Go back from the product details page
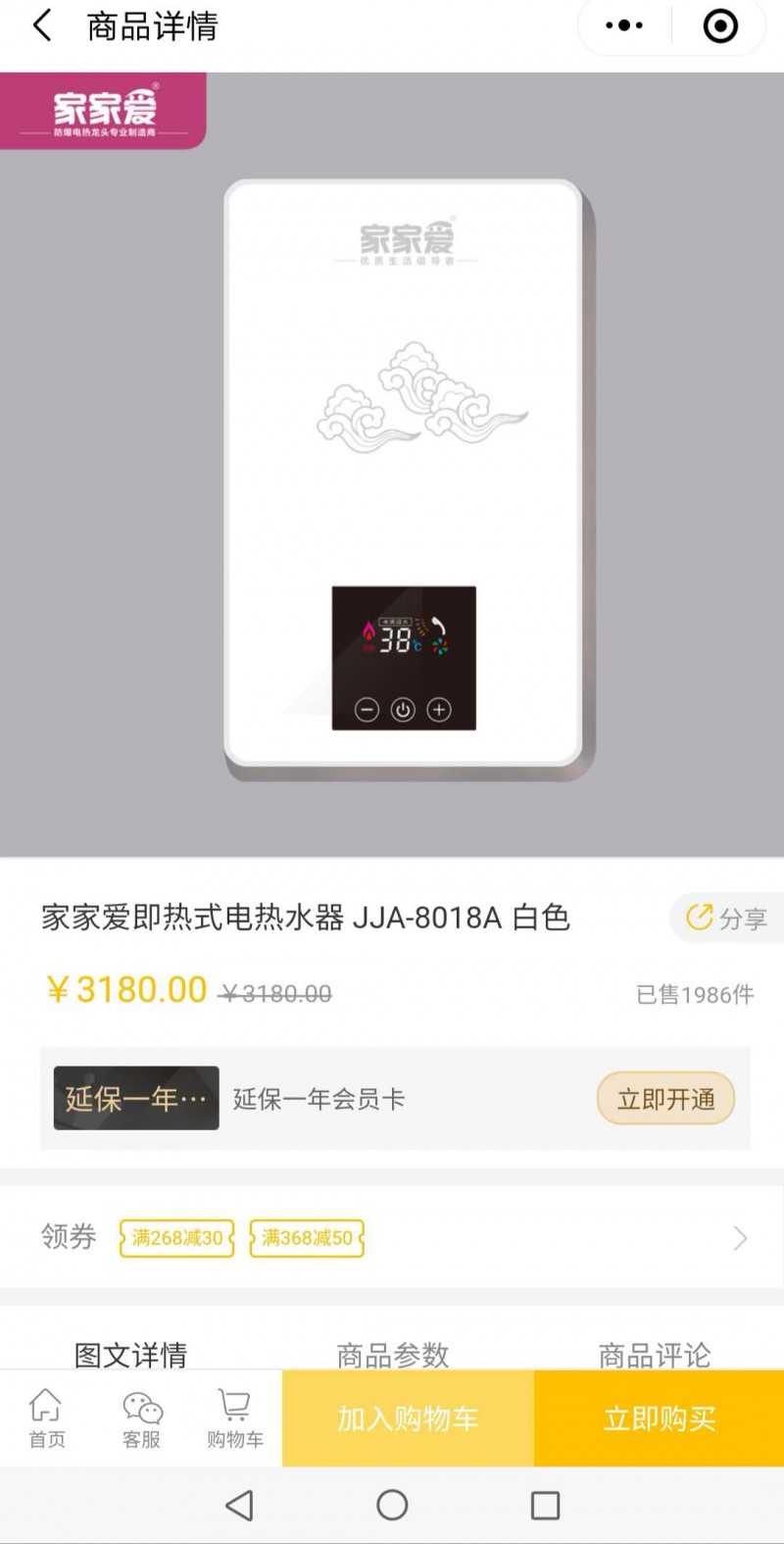 click(42, 26)
